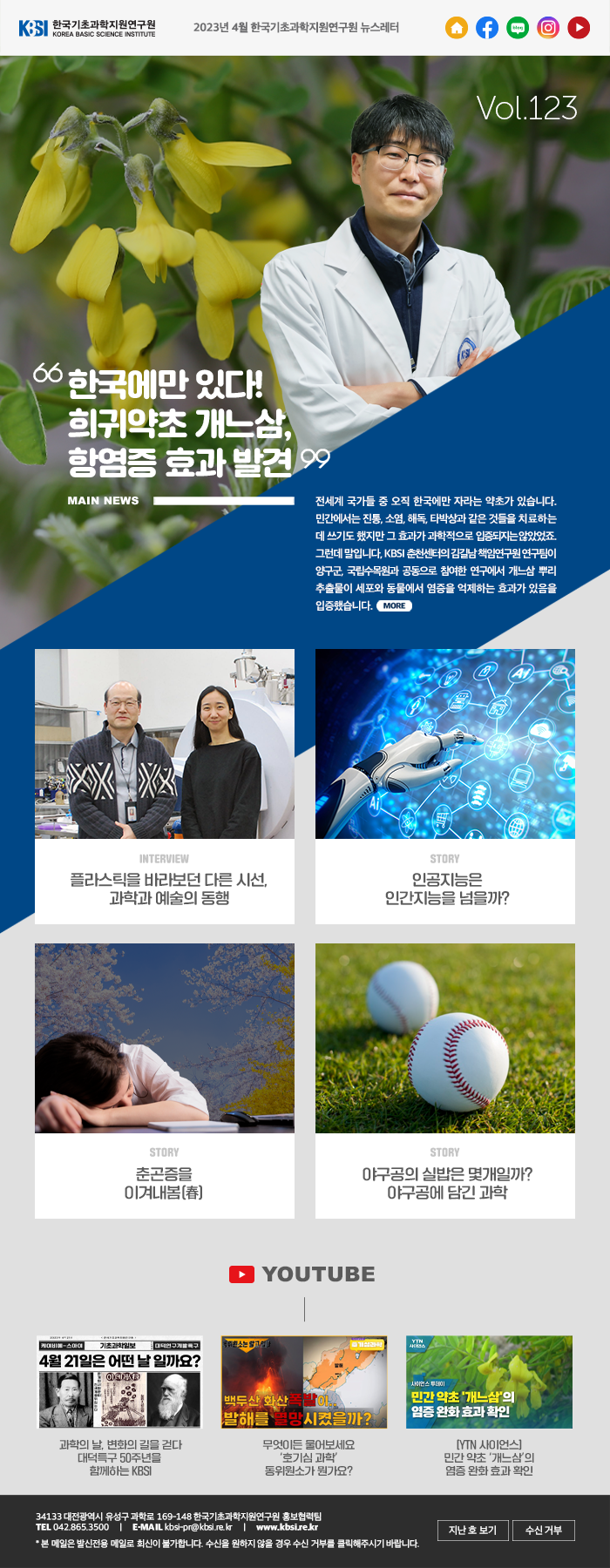
Task: Tap the 수신 거부 unsubscribe button
Action: click(x=544, y=1530)
